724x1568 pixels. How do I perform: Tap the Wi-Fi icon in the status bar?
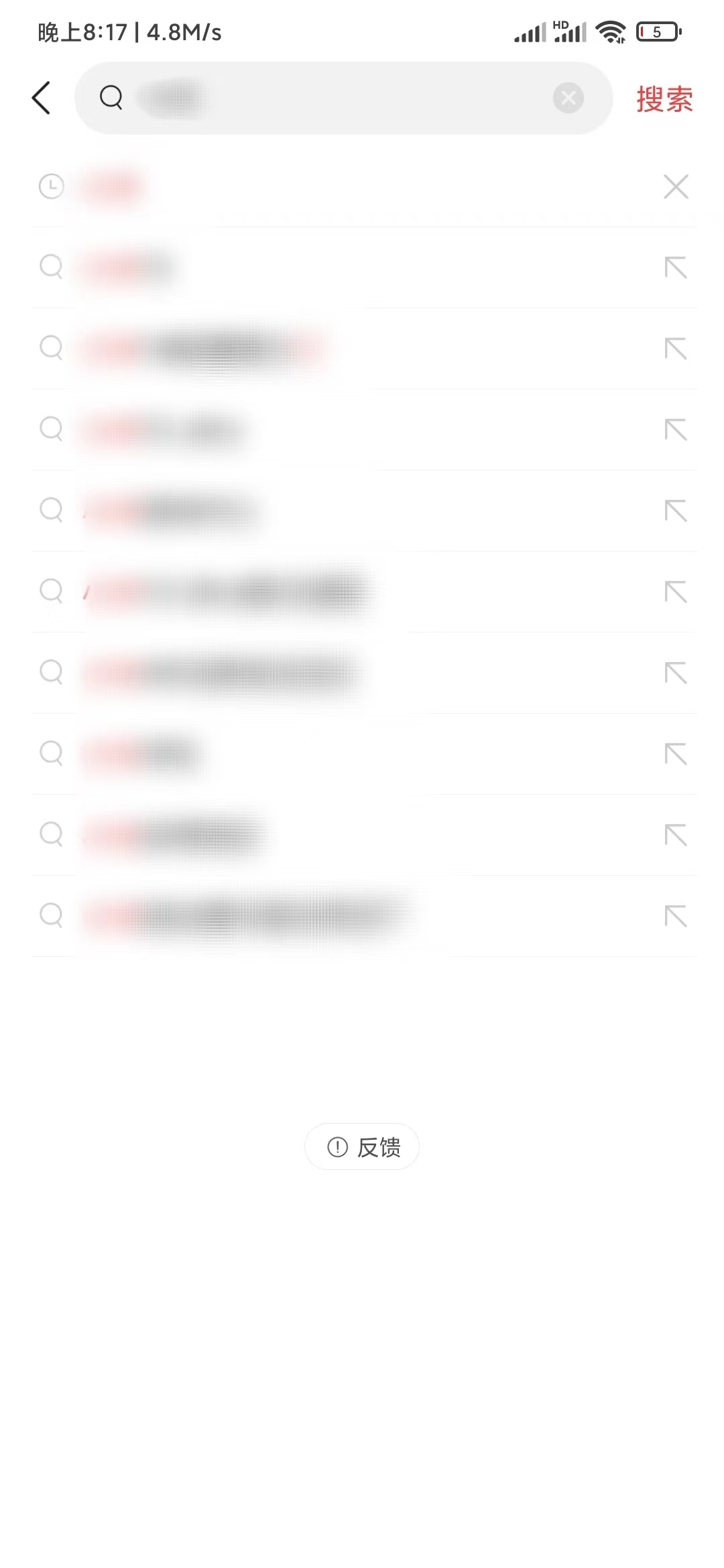(x=611, y=31)
